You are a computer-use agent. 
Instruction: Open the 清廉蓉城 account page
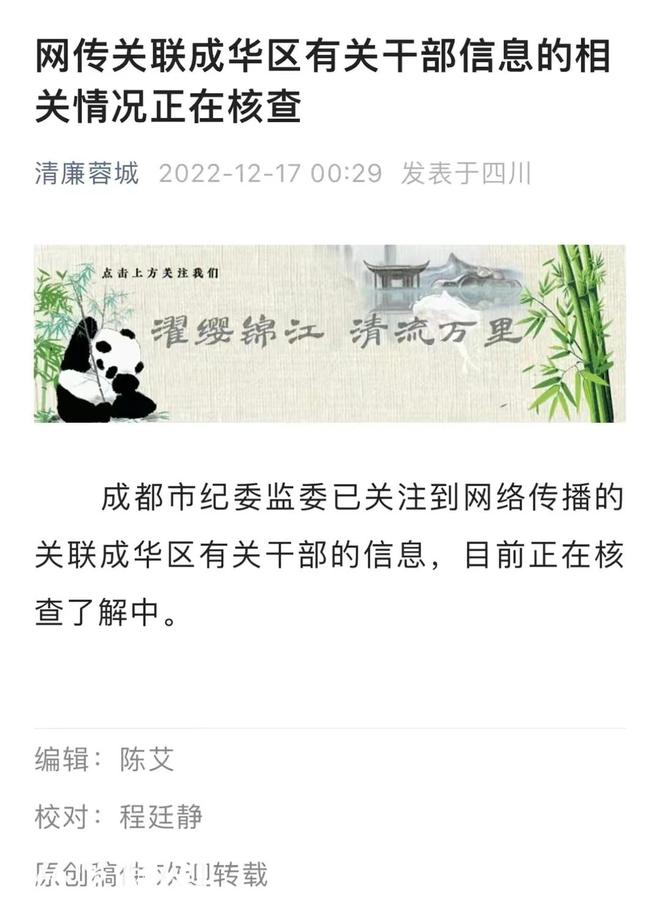tap(86, 173)
